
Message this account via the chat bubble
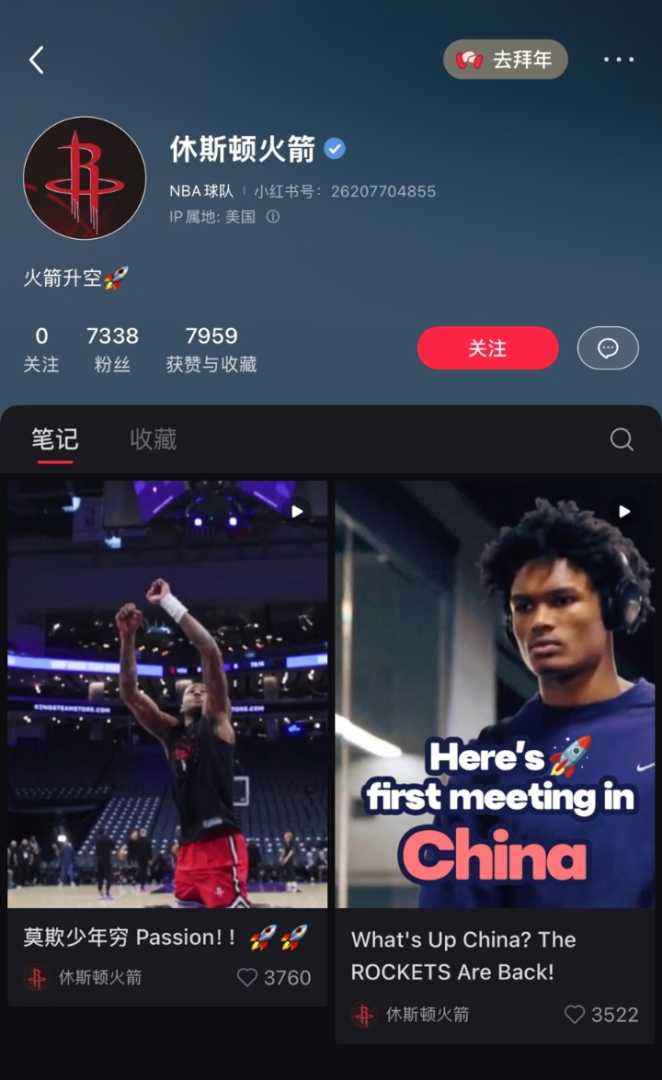tap(607, 348)
